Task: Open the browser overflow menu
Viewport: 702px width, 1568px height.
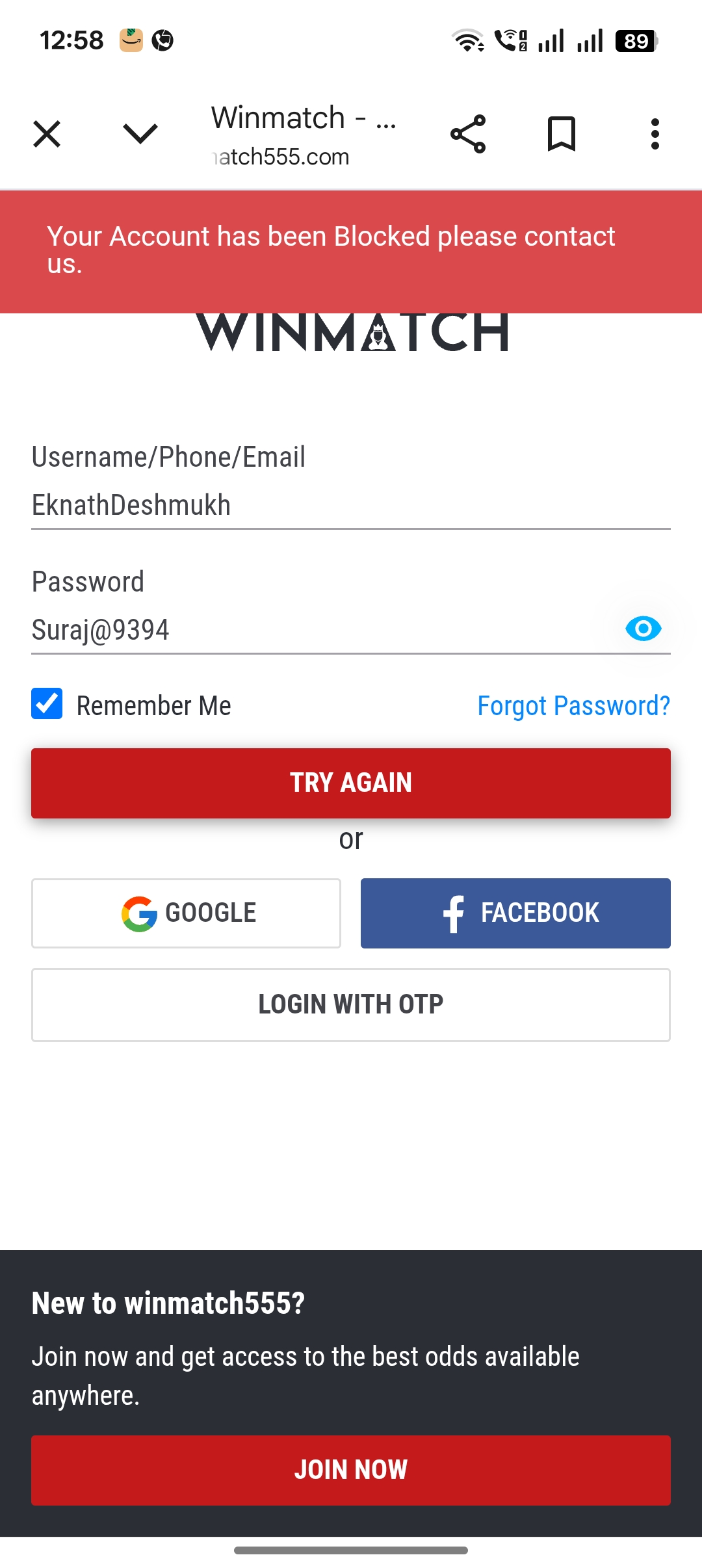Action: [x=655, y=135]
